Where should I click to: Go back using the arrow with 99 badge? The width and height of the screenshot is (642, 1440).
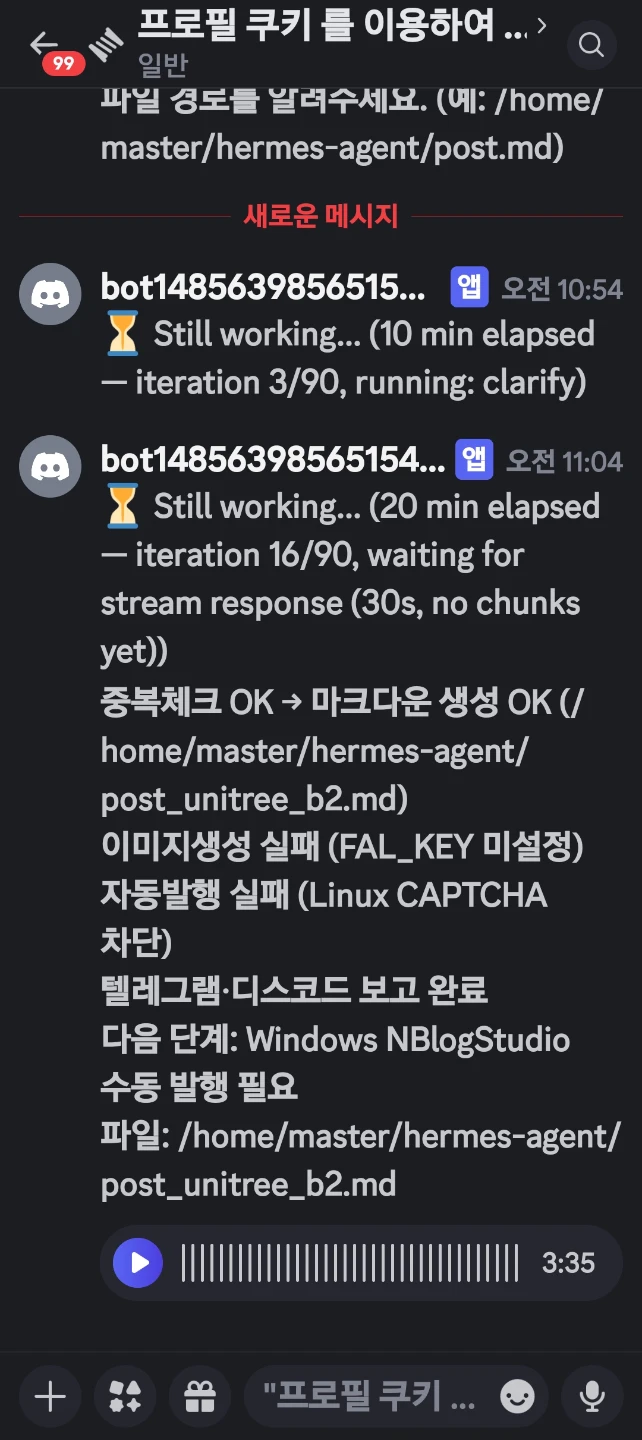pyautogui.click(x=44, y=45)
